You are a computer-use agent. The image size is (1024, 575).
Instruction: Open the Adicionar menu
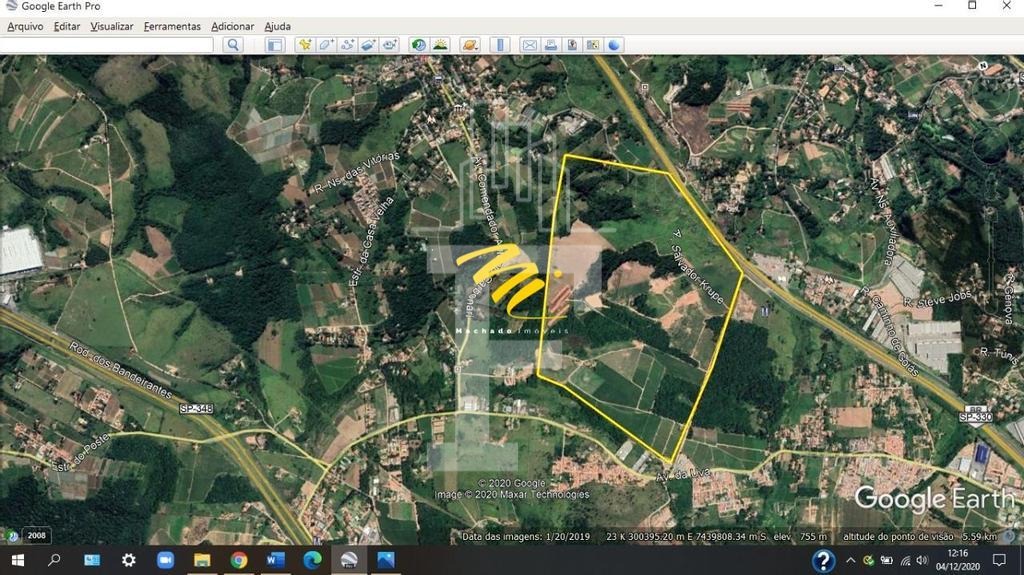[232, 26]
